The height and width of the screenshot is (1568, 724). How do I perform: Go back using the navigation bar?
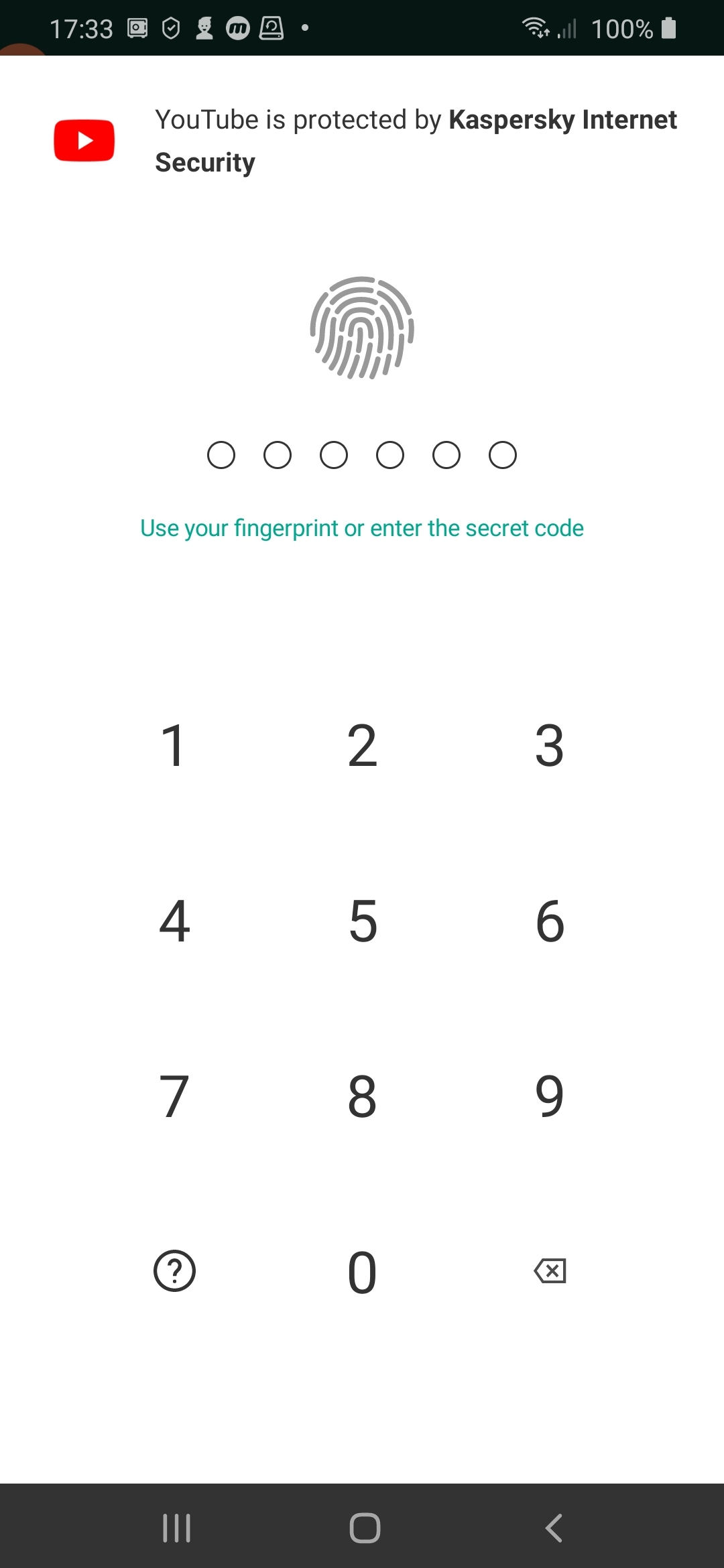[554, 1528]
